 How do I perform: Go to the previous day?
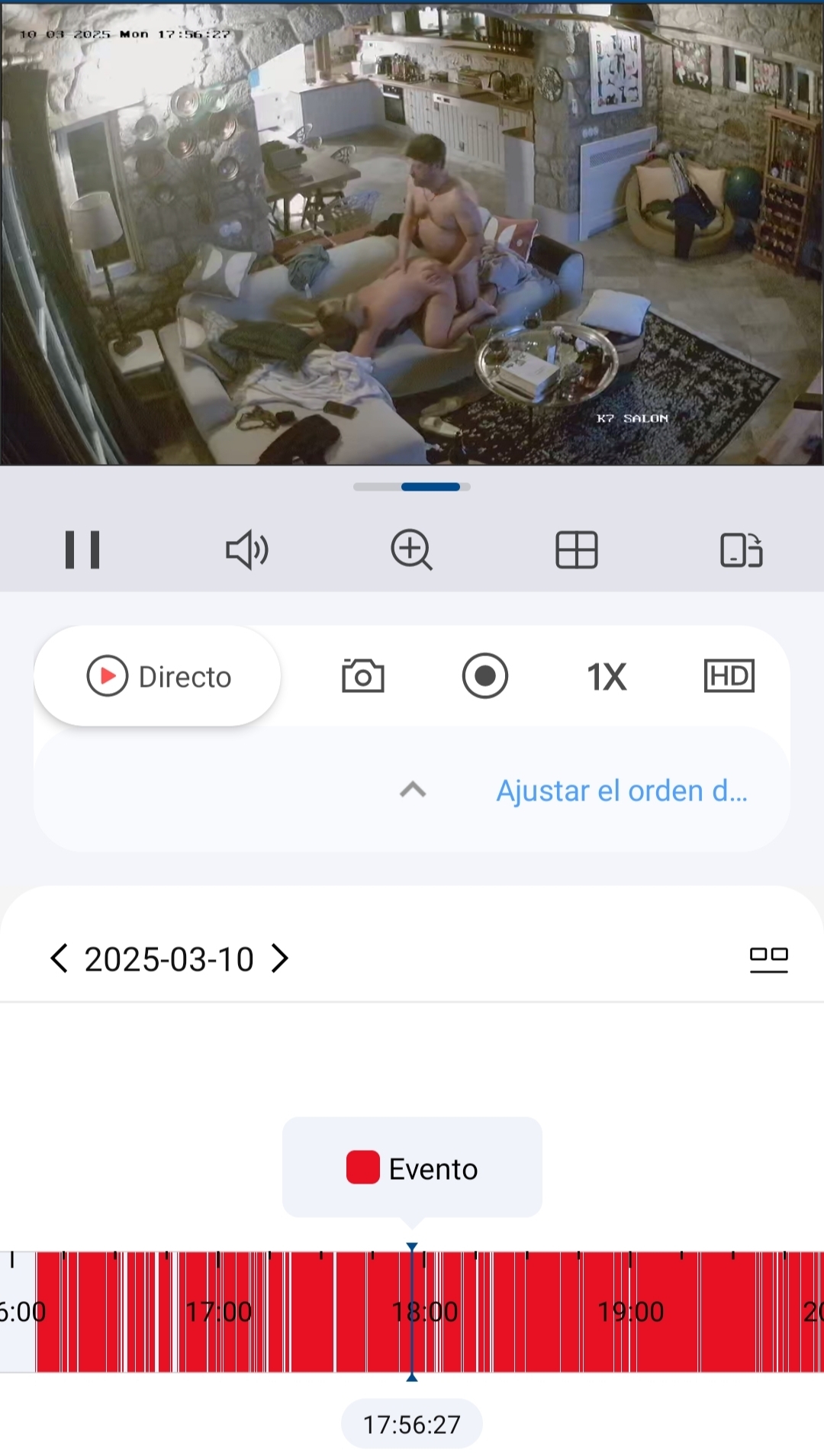[59, 958]
